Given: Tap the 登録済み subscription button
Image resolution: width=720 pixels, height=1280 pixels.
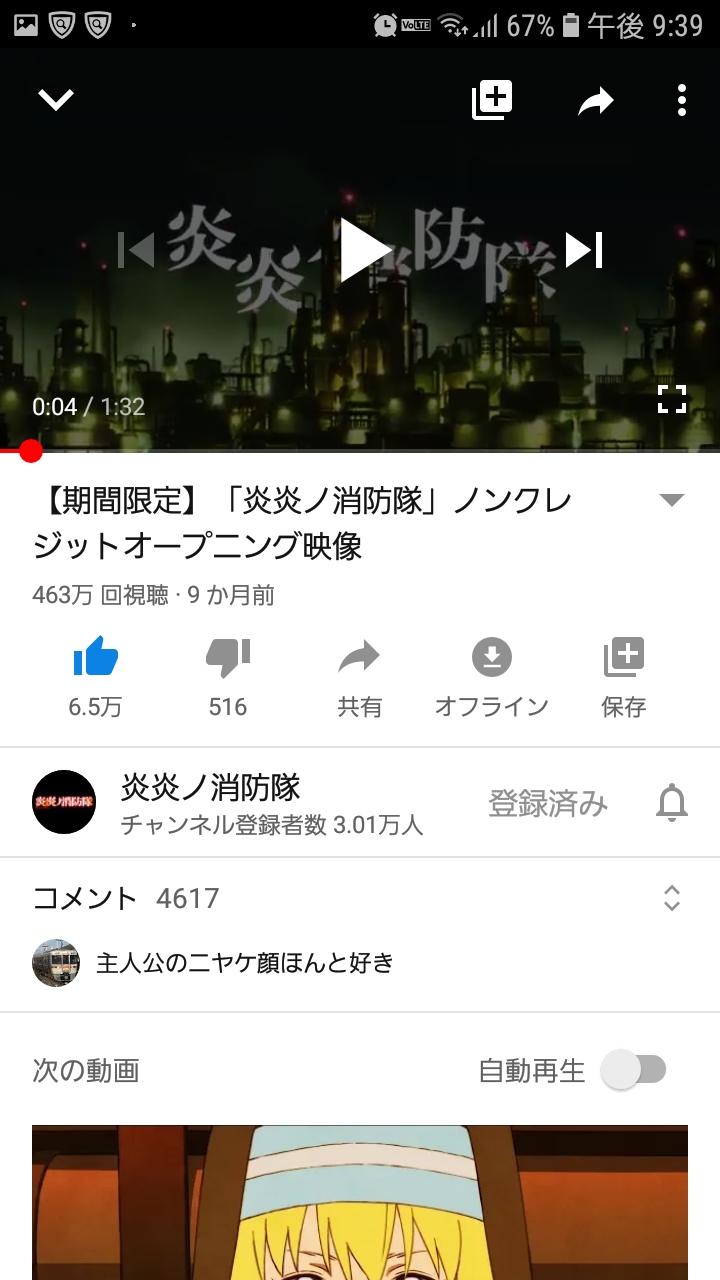Looking at the screenshot, I should click(548, 803).
